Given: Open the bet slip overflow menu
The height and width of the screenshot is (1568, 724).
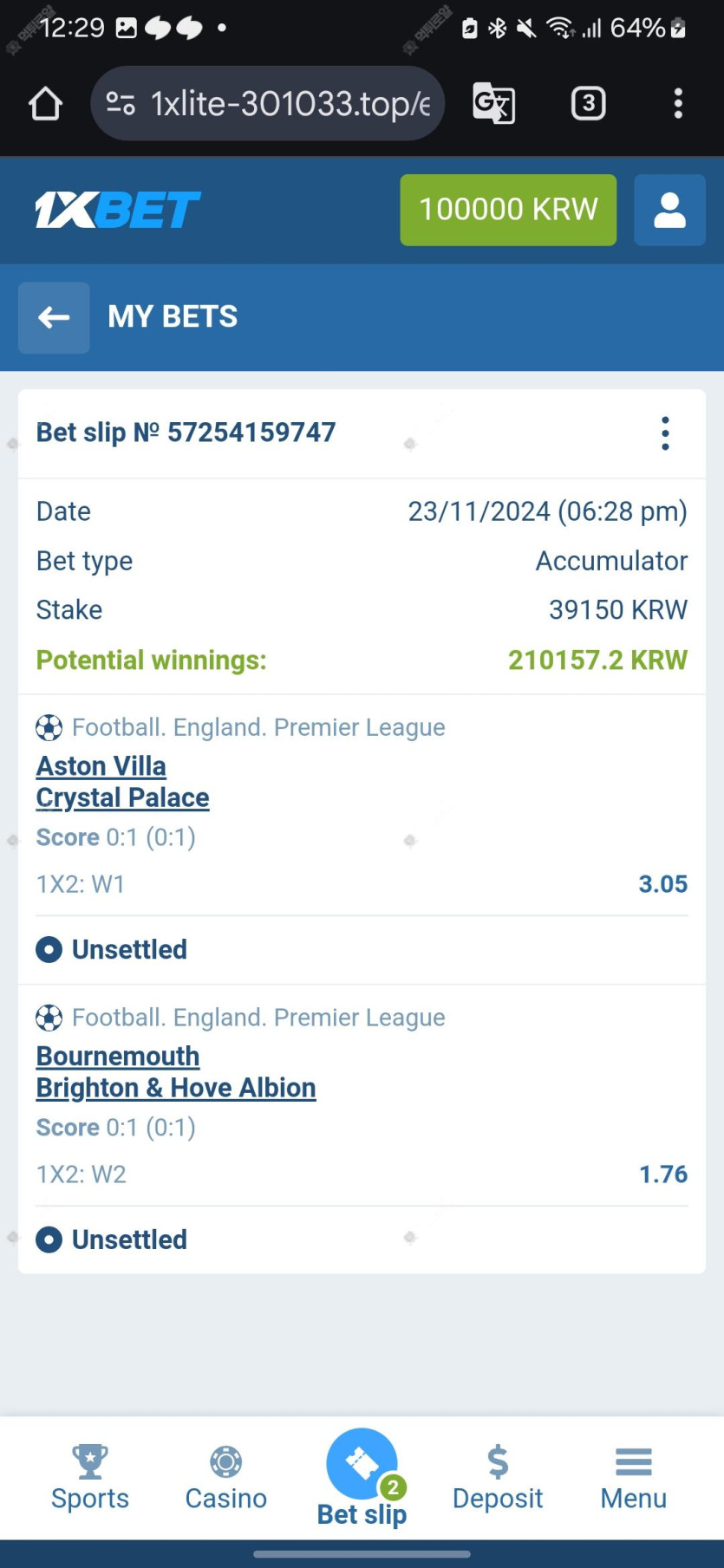Looking at the screenshot, I should coord(665,433).
